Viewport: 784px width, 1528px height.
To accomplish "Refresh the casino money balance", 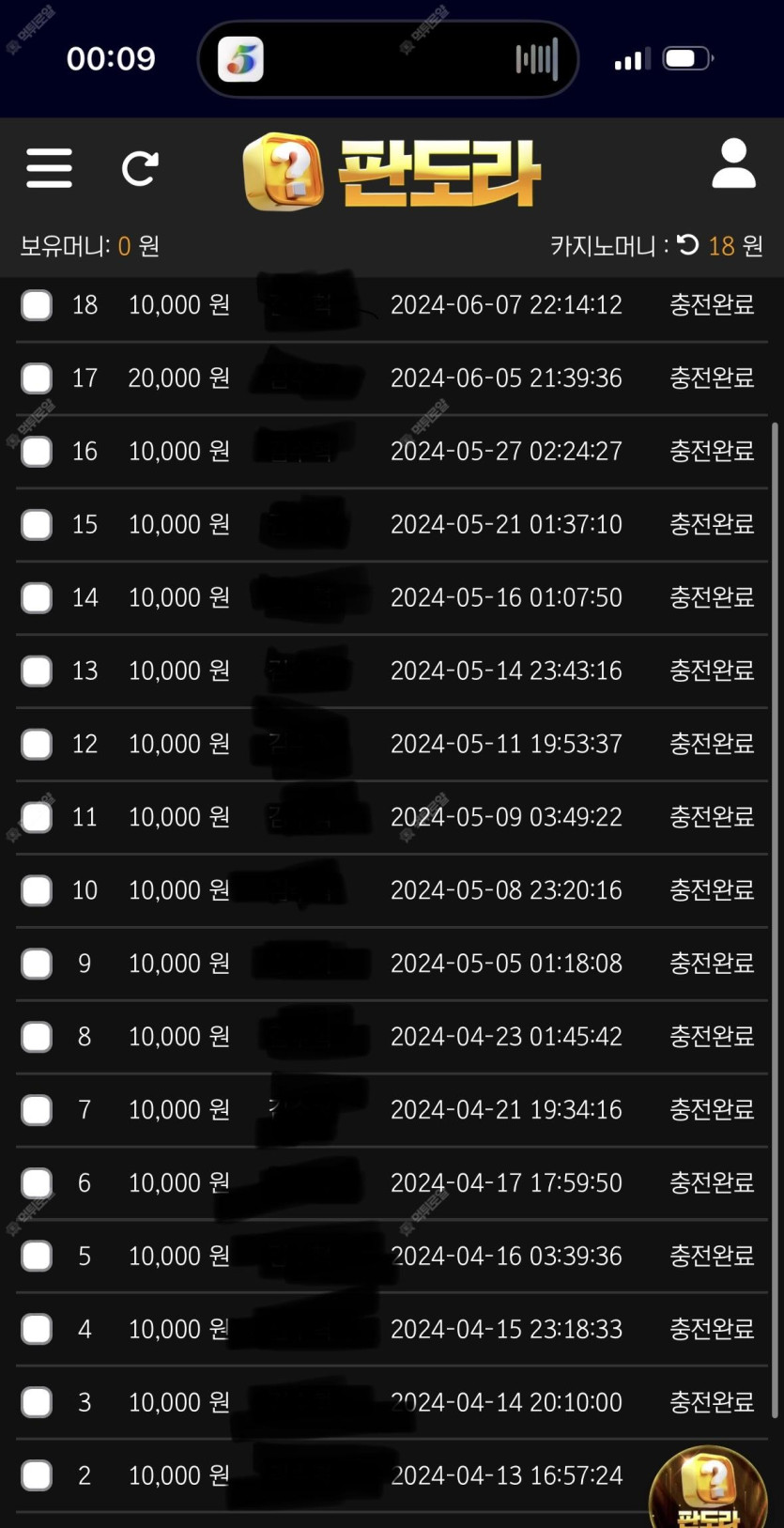I will [x=688, y=245].
